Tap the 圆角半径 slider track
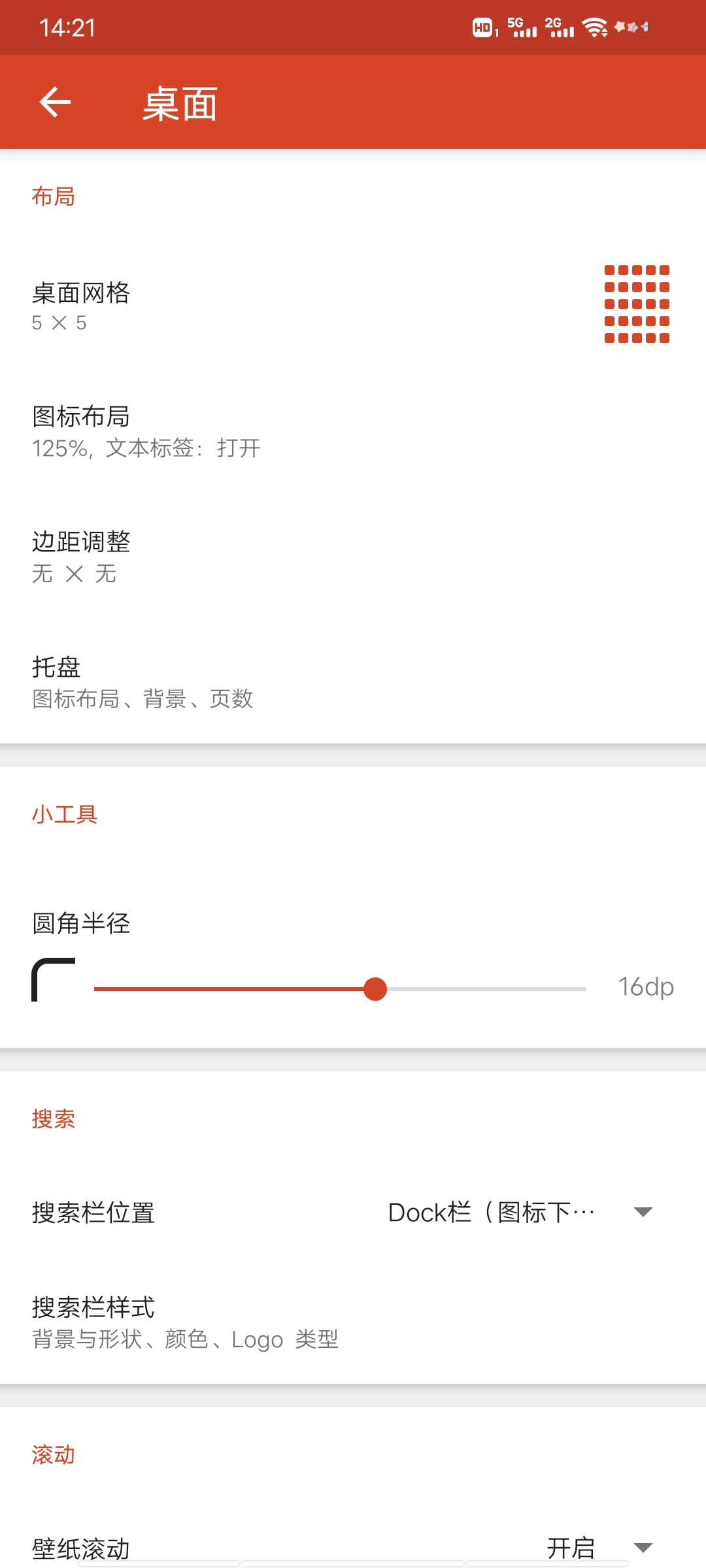The image size is (706, 1568). tap(340, 989)
